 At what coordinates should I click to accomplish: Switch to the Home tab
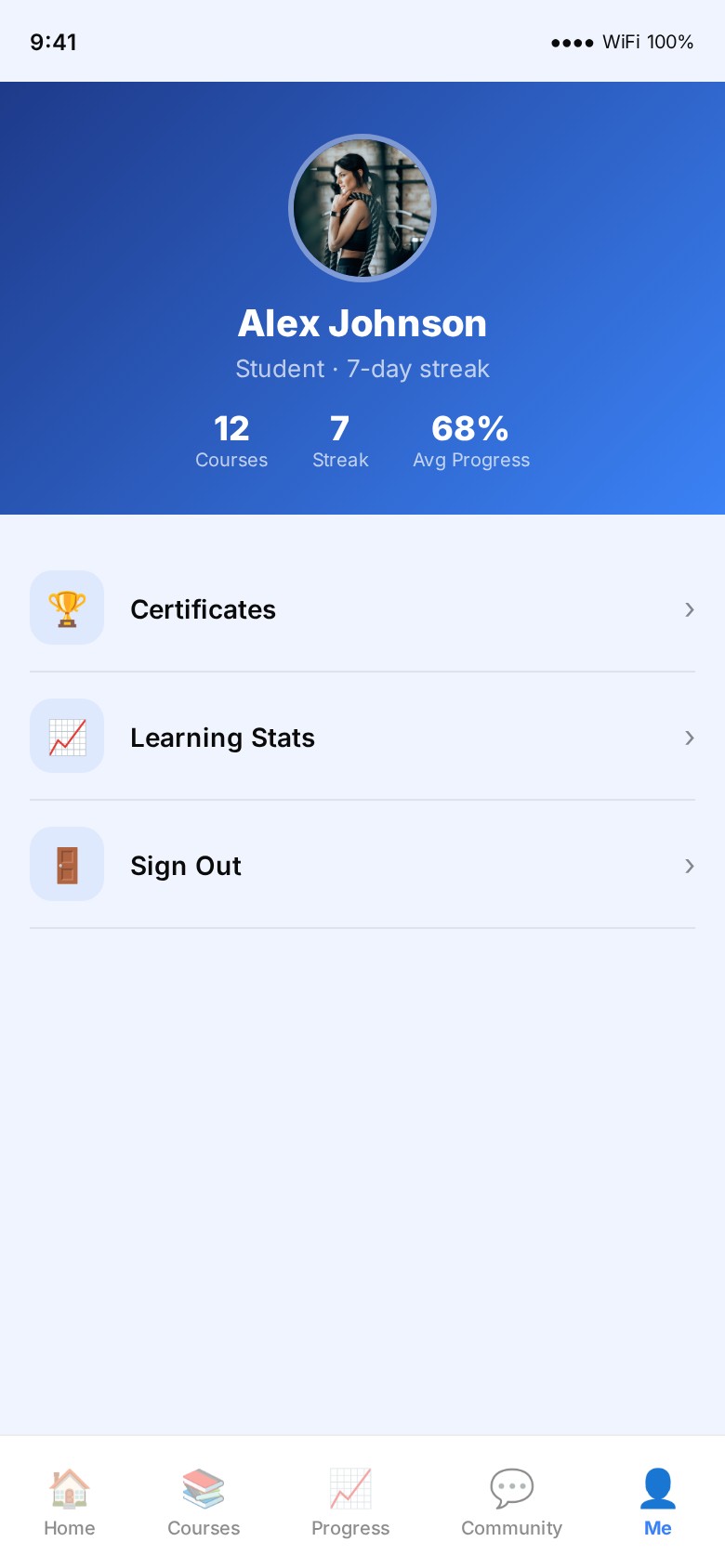70,1502
